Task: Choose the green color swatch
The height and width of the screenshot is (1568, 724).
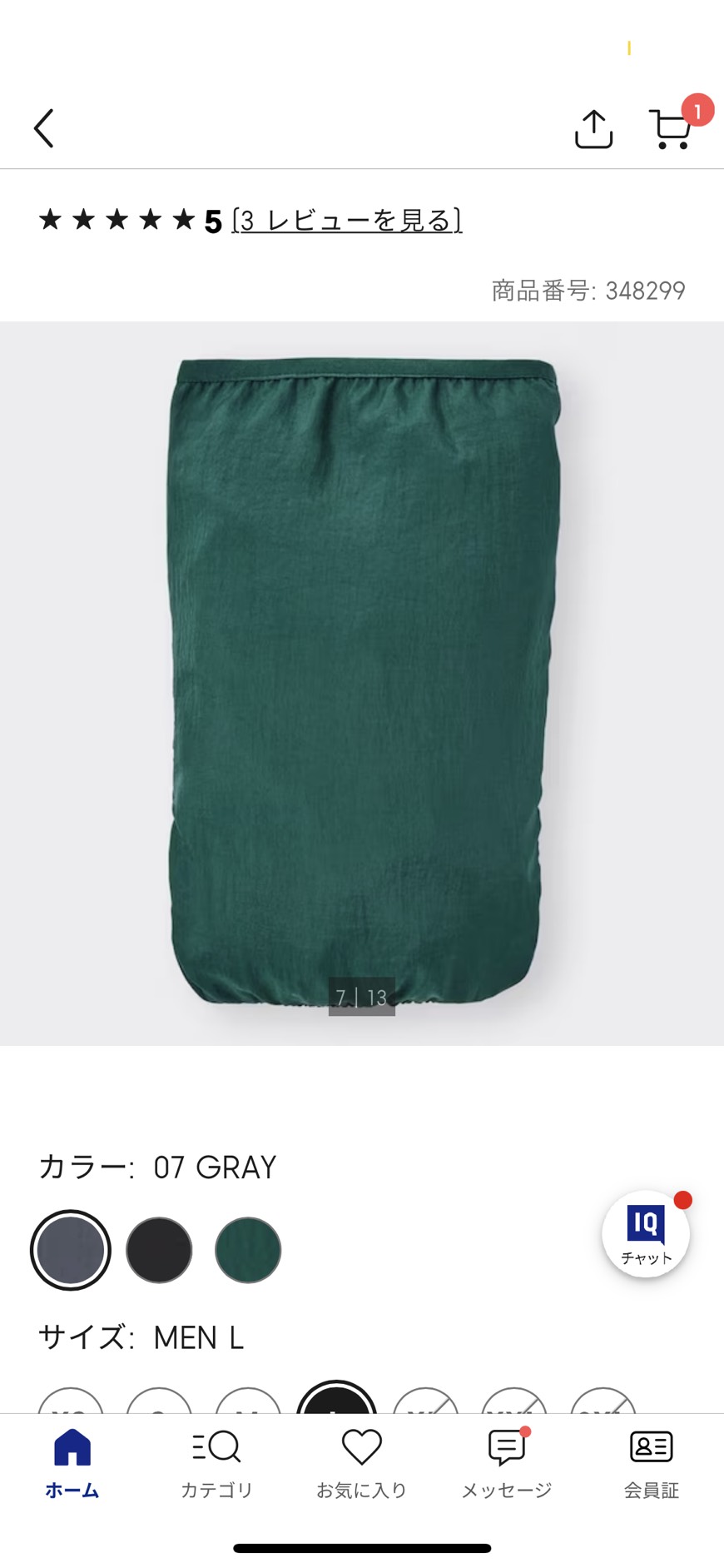Action: click(248, 1250)
